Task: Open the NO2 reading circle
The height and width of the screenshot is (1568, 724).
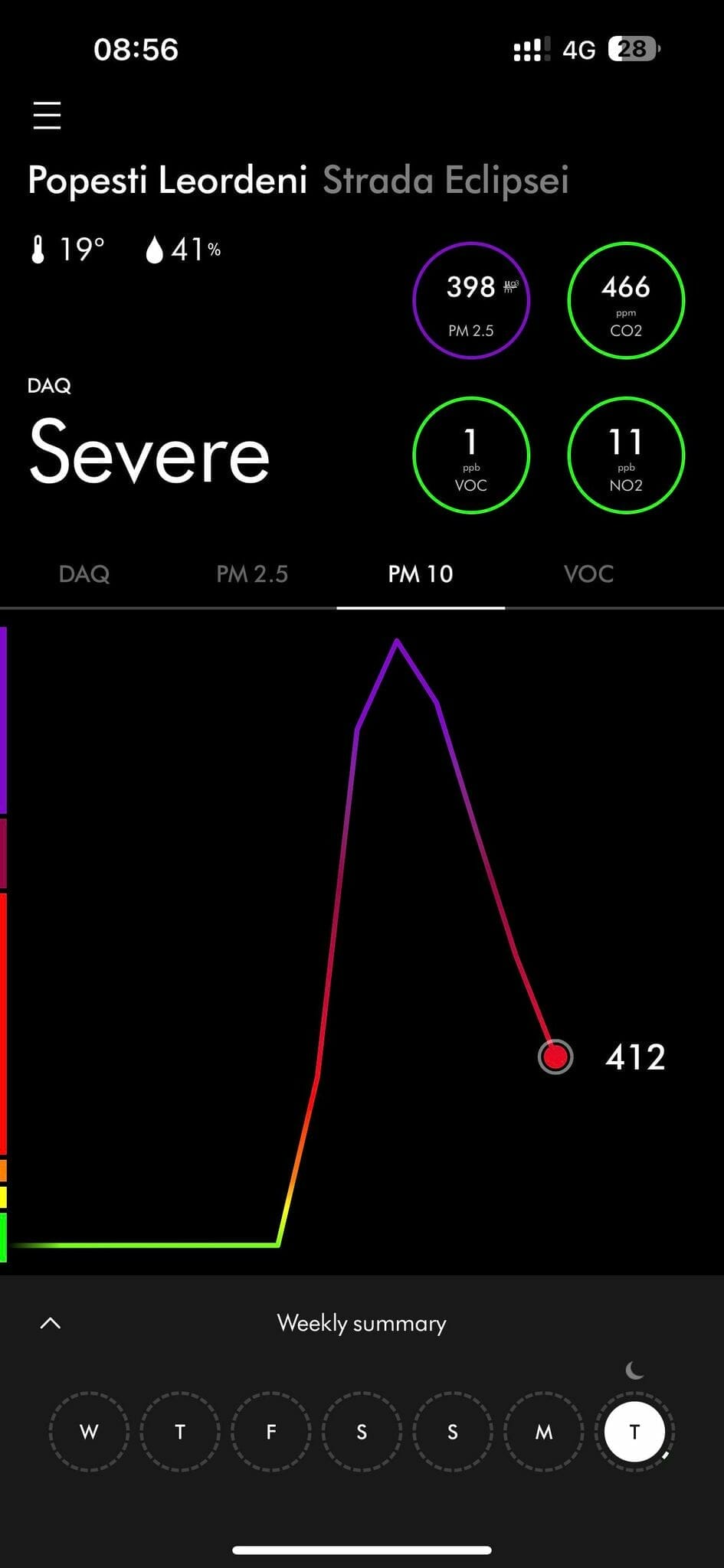Action: (x=625, y=456)
